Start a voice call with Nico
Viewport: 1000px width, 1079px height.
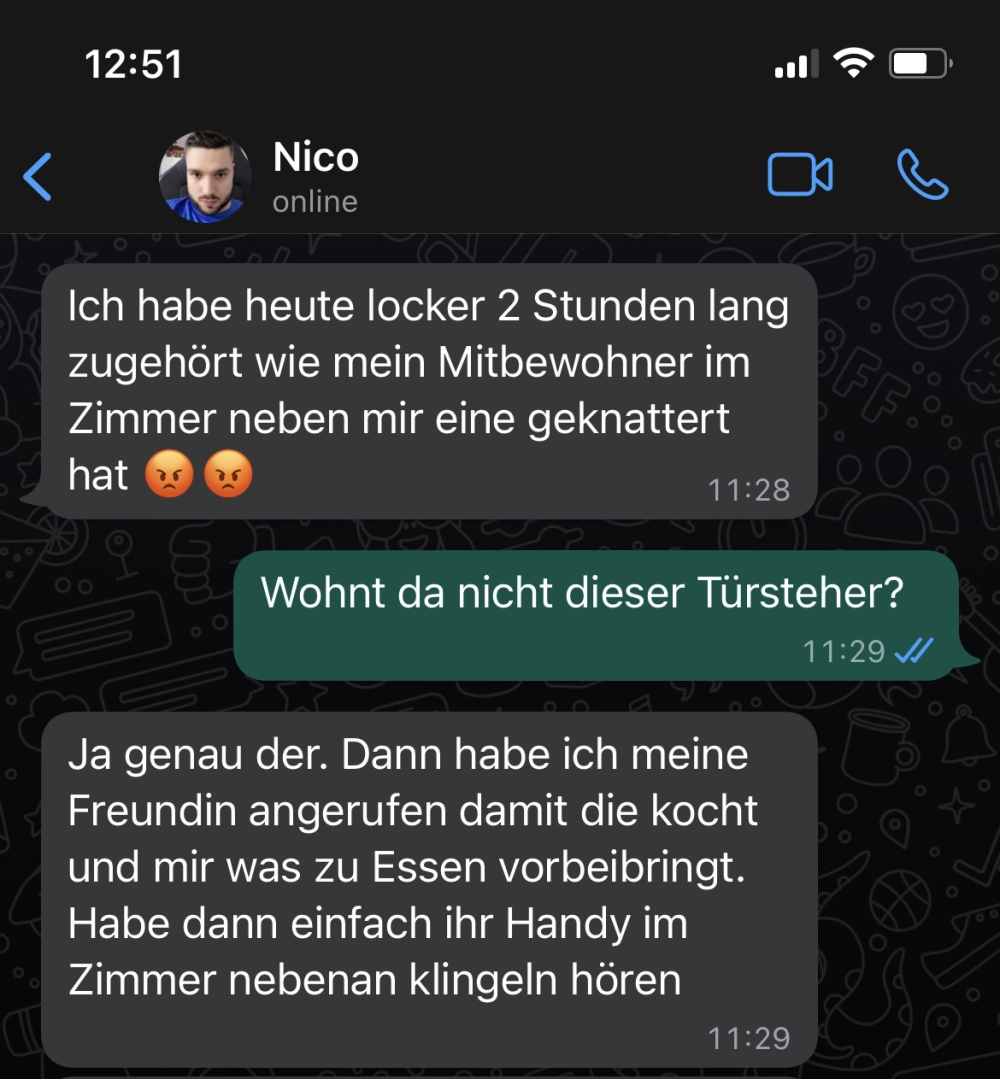pyautogui.click(x=922, y=176)
